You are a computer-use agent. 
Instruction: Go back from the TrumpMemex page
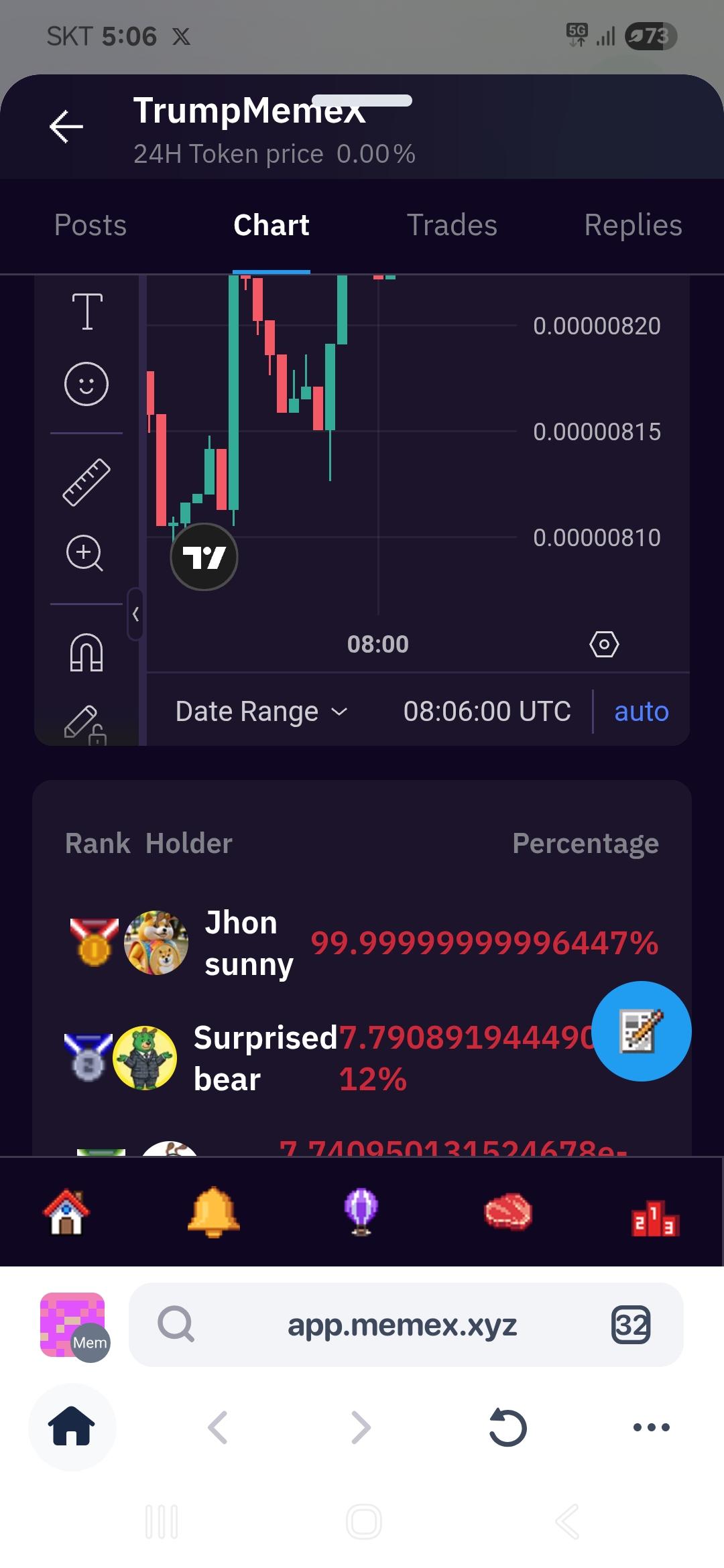(x=66, y=127)
